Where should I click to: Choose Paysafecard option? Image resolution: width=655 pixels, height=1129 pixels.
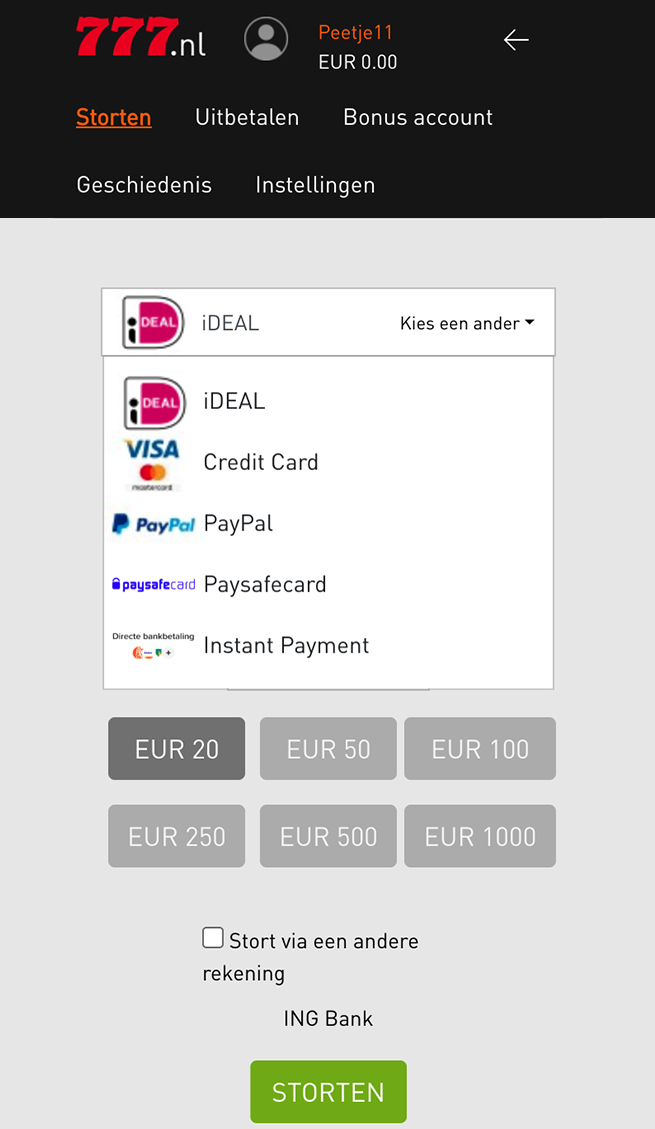pos(329,585)
